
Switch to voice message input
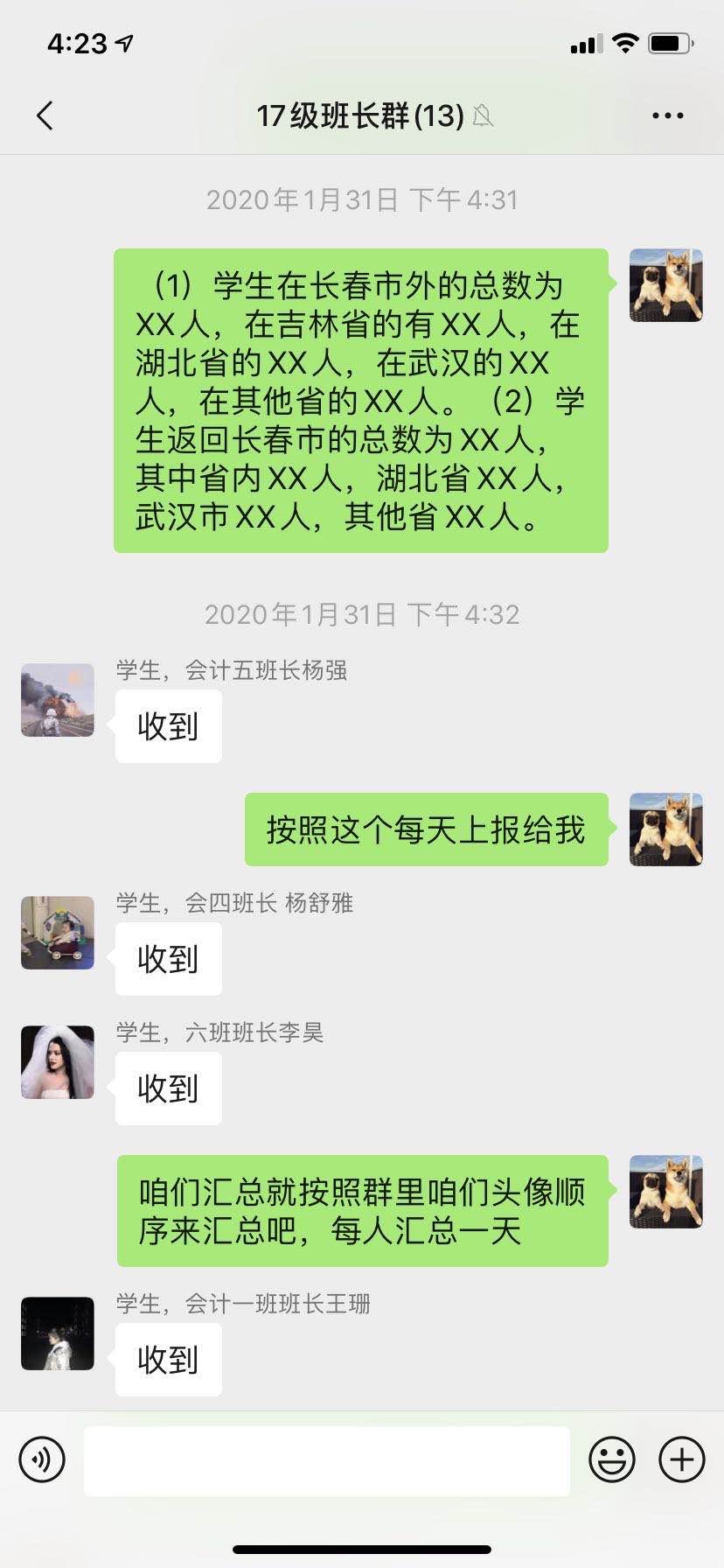coord(42,1459)
